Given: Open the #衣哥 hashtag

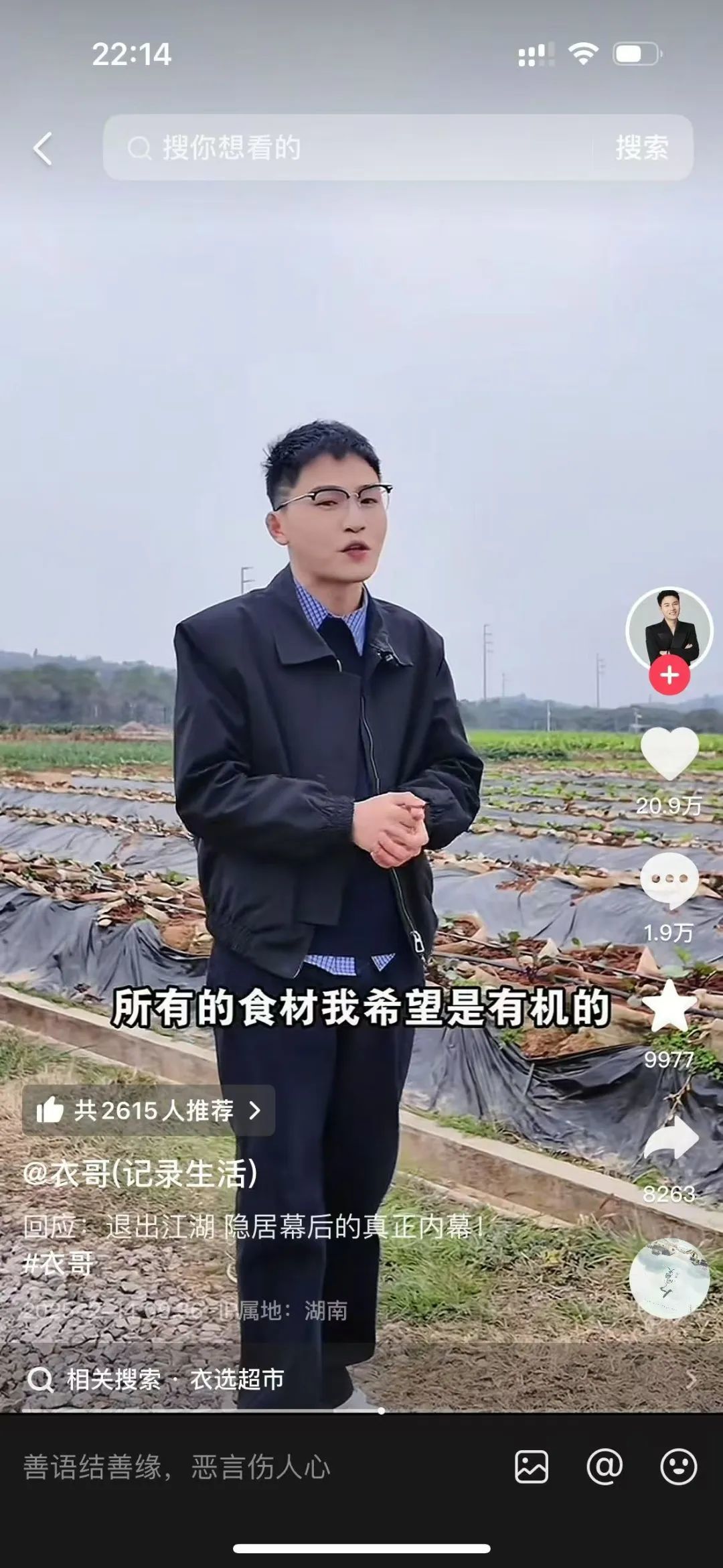Looking at the screenshot, I should 58,1263.
